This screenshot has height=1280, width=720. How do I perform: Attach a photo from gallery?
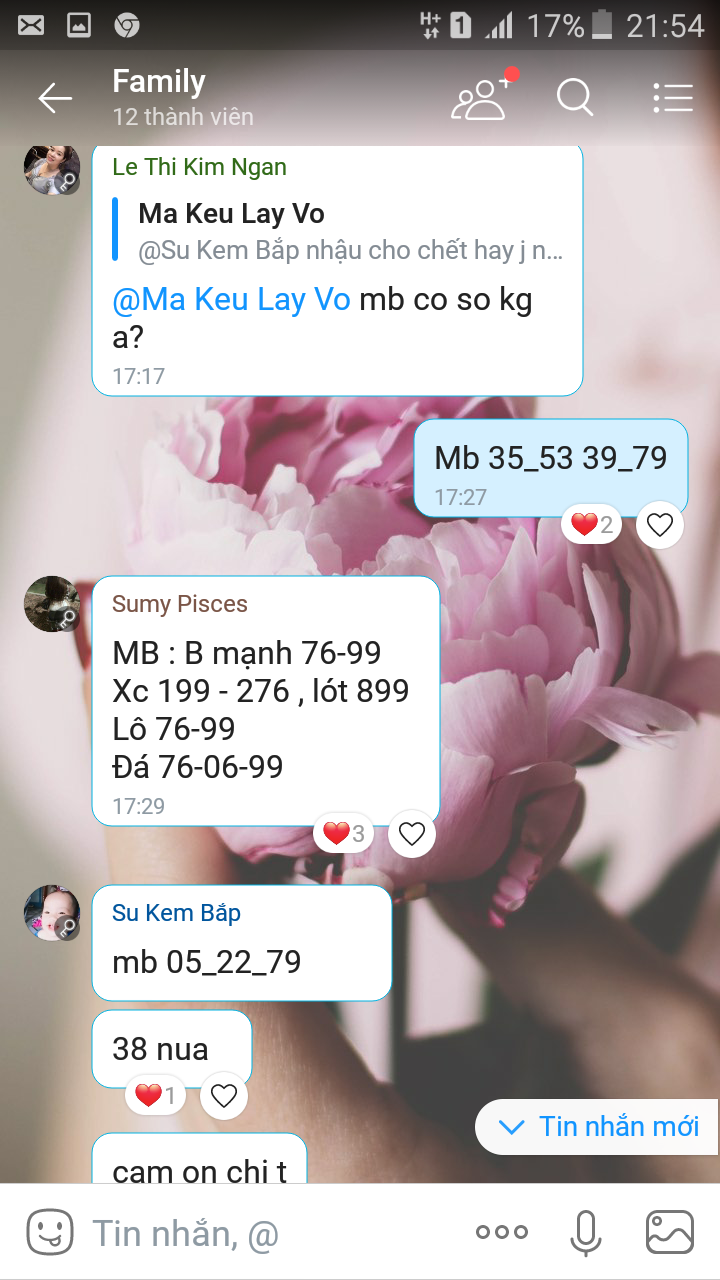click(x=669, y=1232)
